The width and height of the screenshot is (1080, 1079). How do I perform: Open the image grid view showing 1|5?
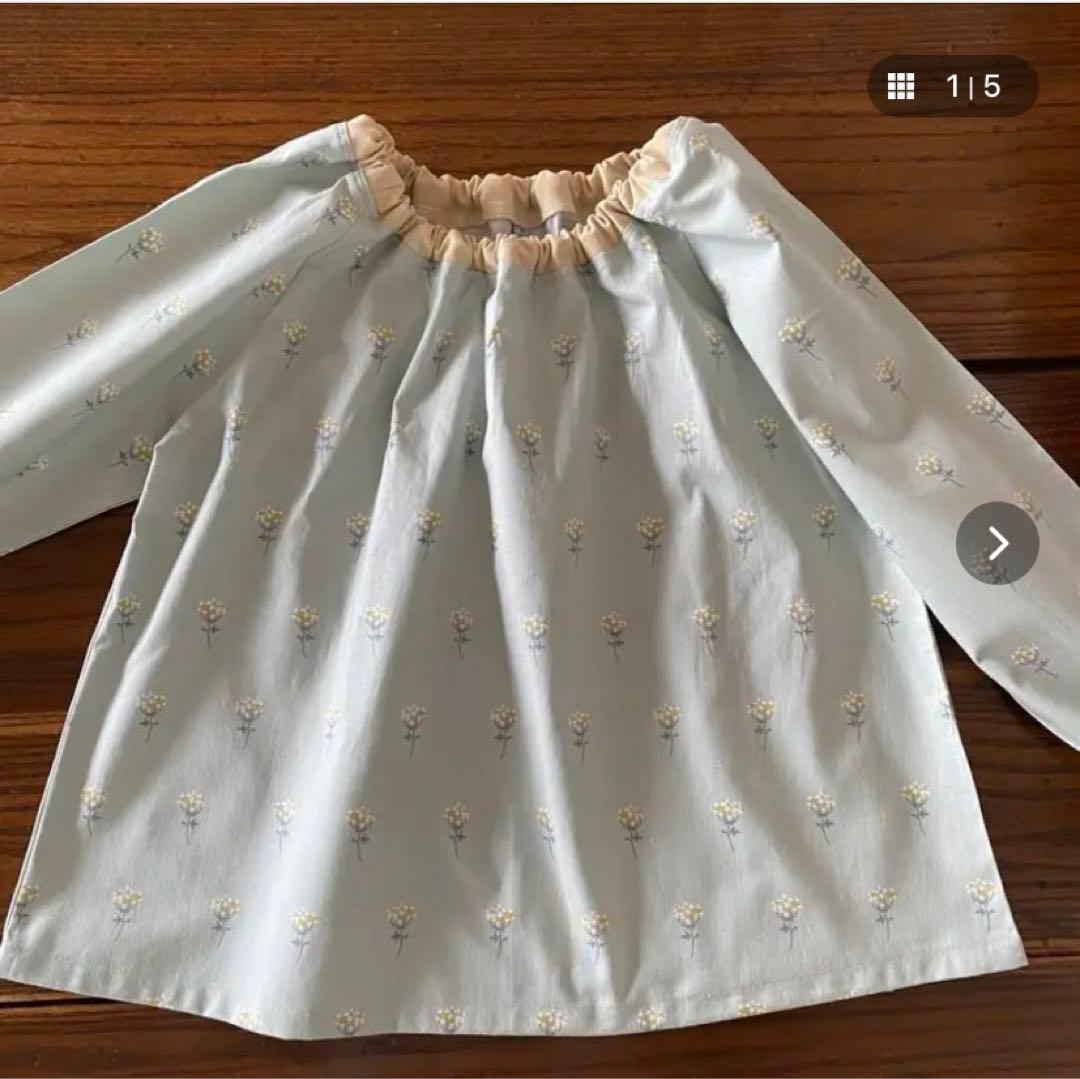point(951,87)
